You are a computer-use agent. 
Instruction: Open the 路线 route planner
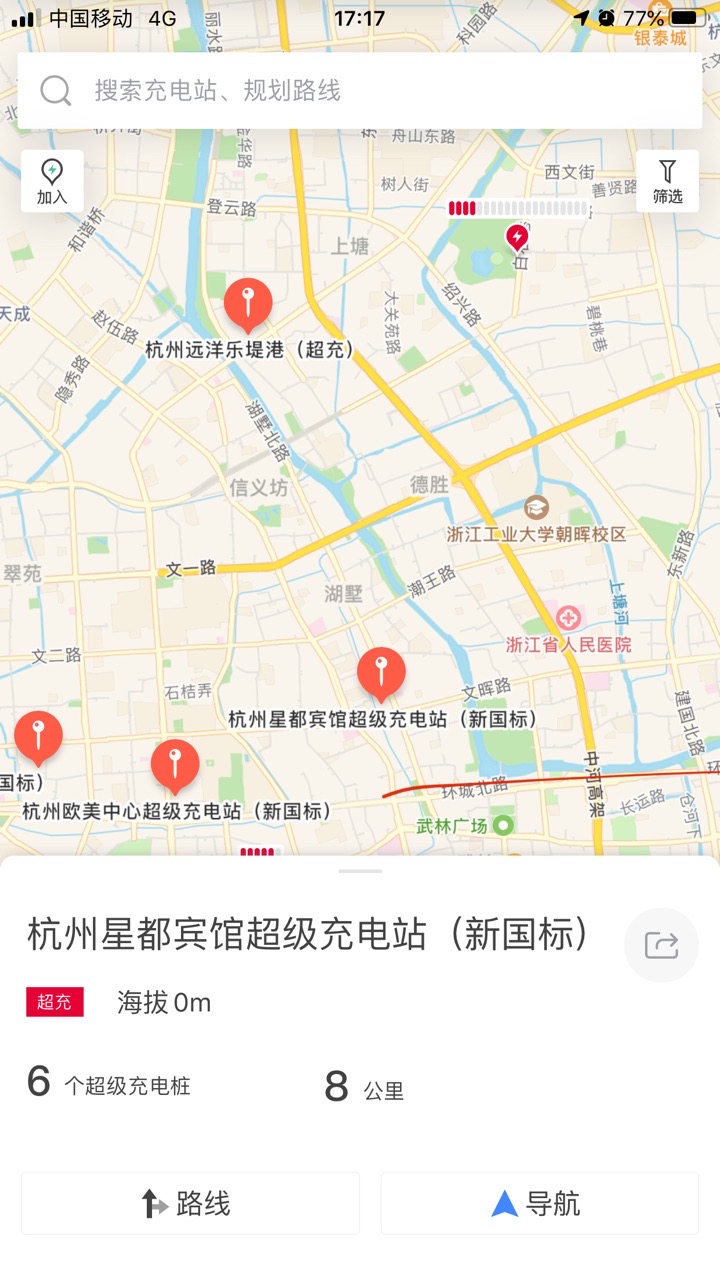189,1203
